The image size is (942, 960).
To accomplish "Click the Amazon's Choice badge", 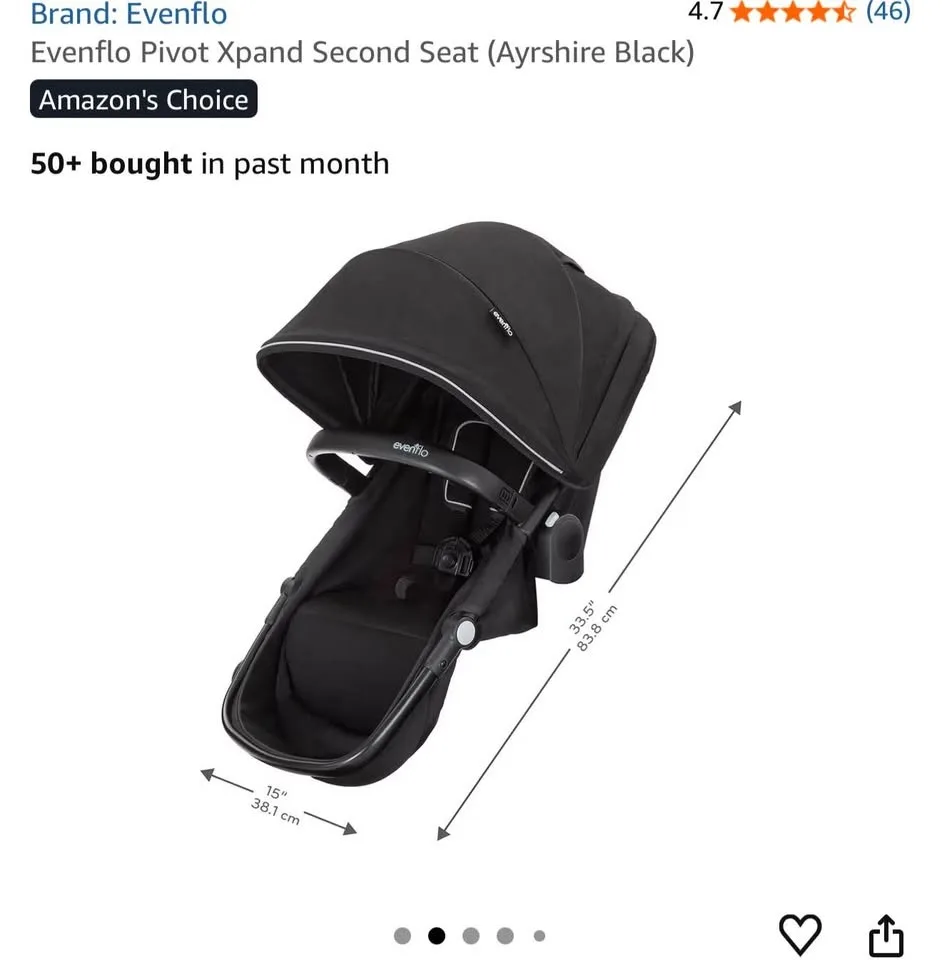I will [142, 100].
